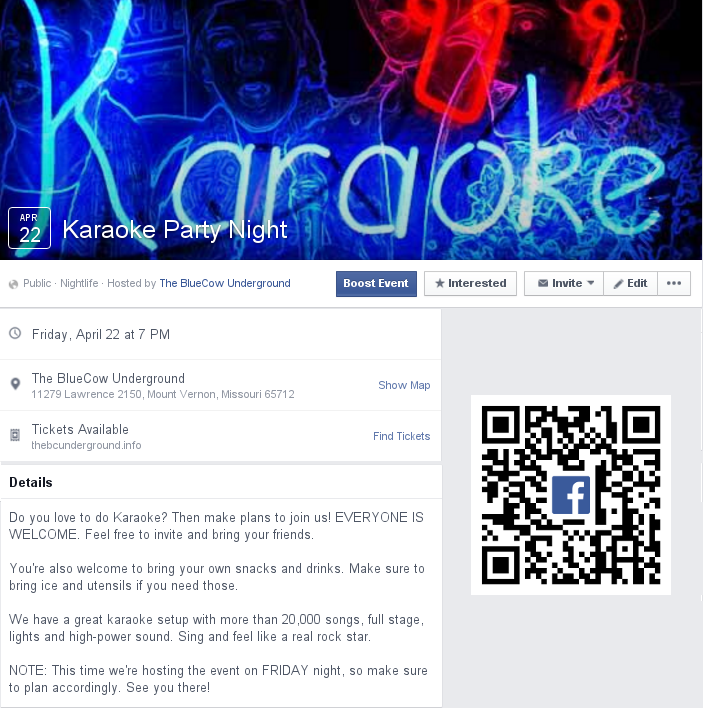The width and height of the screenshot is (703, 708).
Task: Edit this event
Action: (630, 283)
